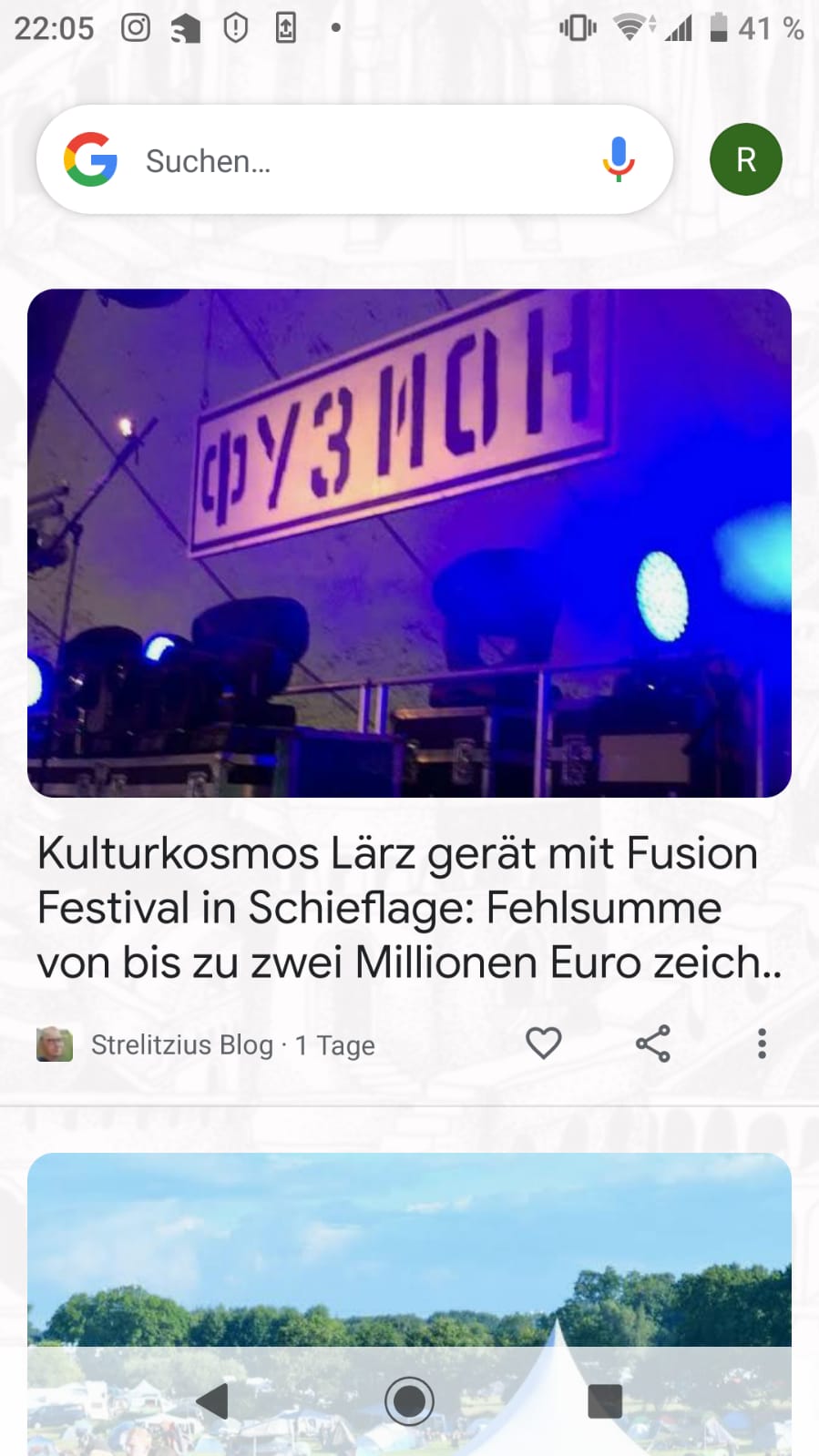
Task: Share the Strelitzius Blog article
Action: (x=652, y=1044)
